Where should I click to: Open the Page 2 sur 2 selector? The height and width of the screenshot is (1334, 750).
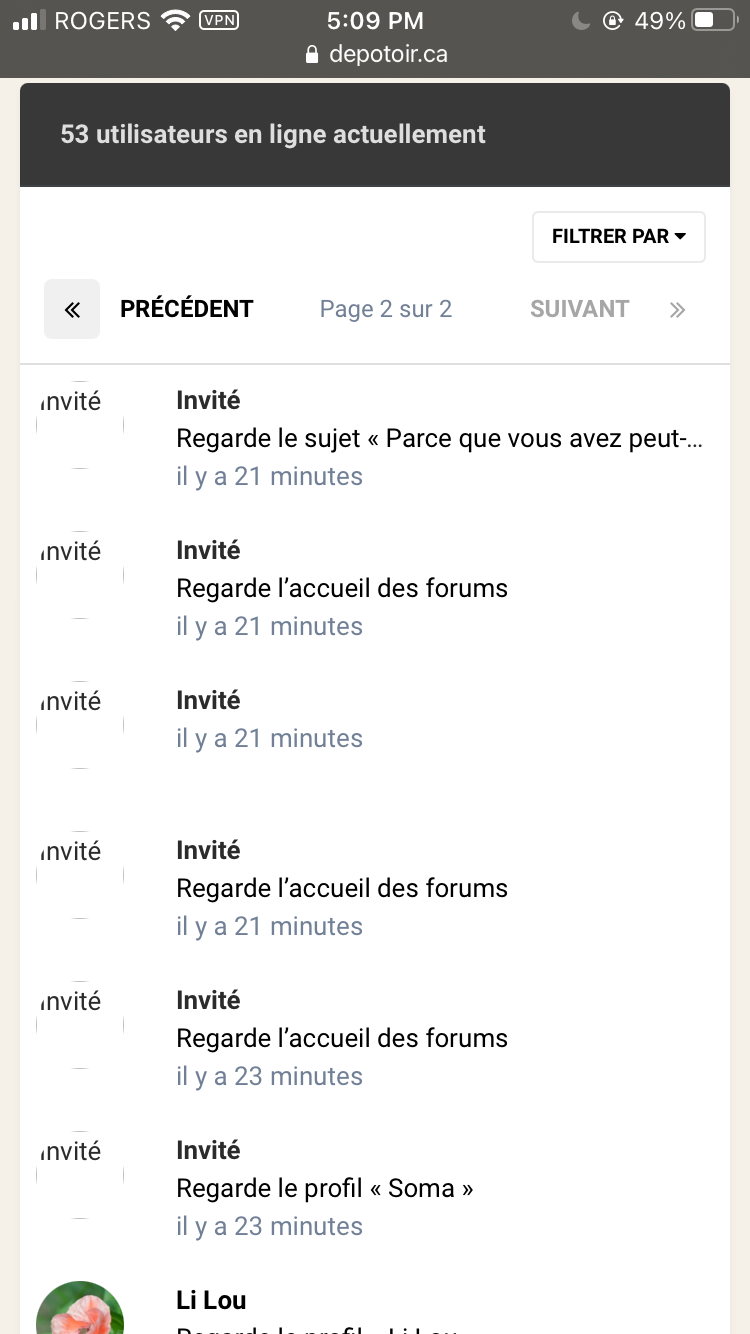pyautogui.click(x=386, y=309)
